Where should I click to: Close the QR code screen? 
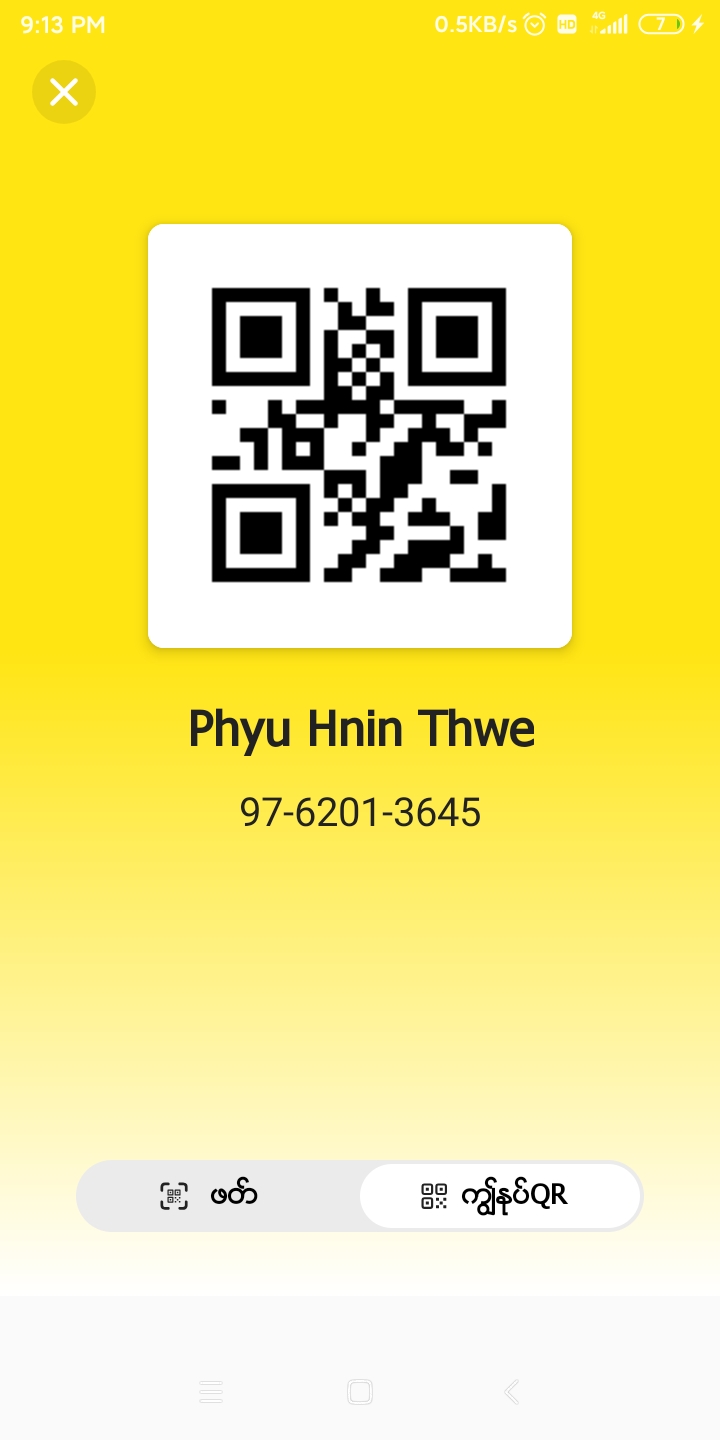64,92
